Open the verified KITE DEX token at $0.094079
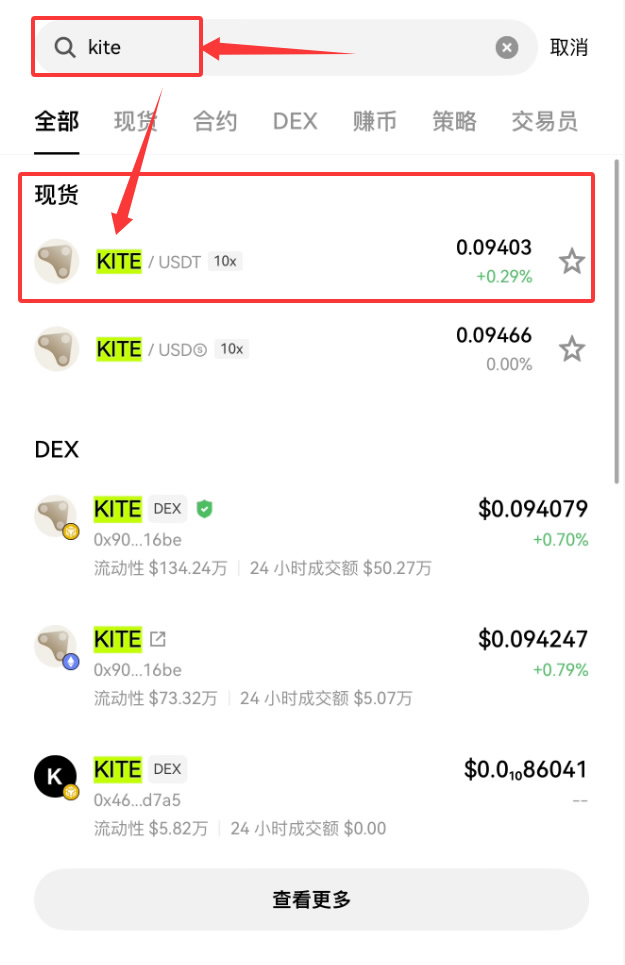This screenshot has height=965, width=625. tap(300, 538)
